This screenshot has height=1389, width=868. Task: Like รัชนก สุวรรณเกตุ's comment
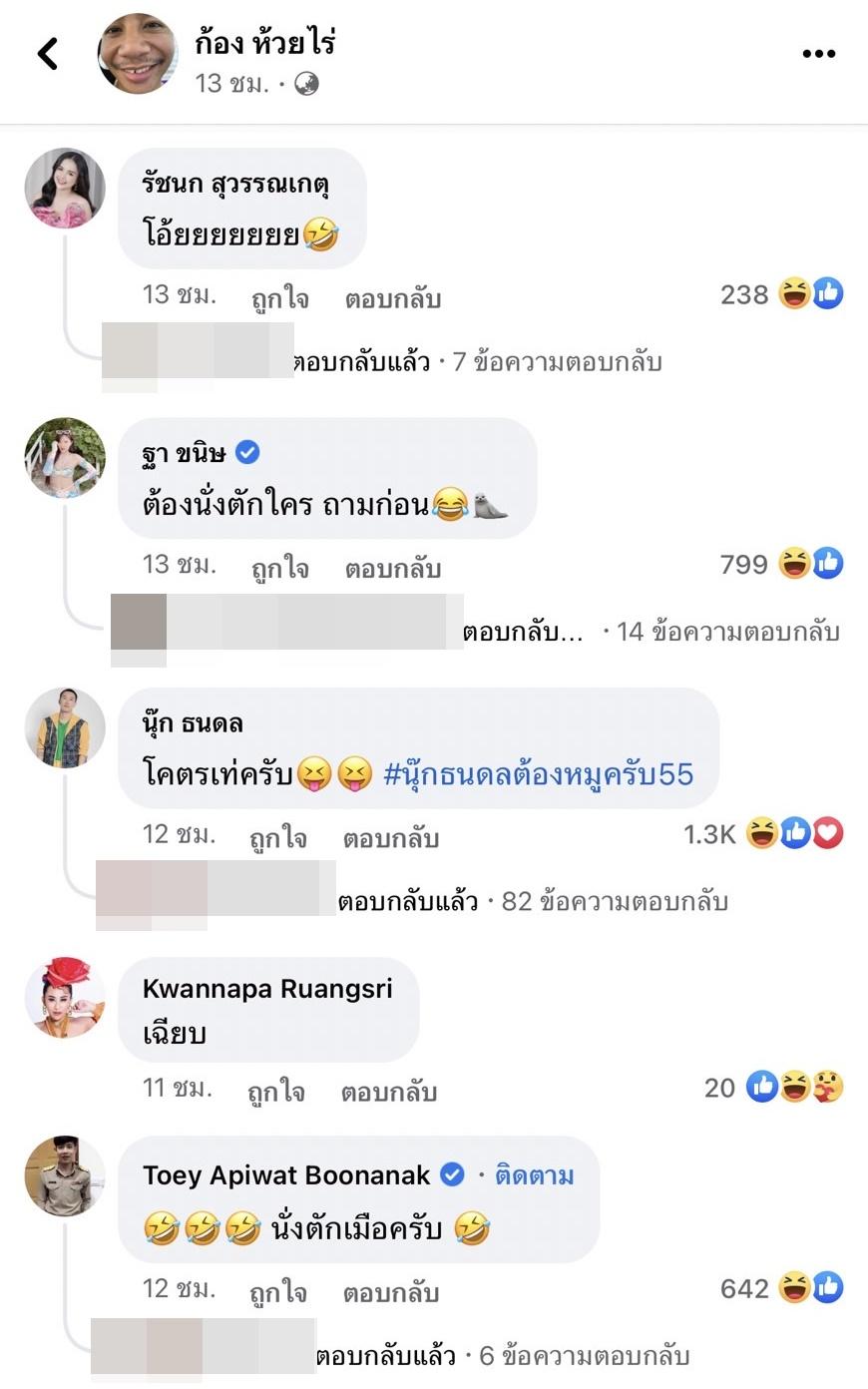click(x=279, y=298)
